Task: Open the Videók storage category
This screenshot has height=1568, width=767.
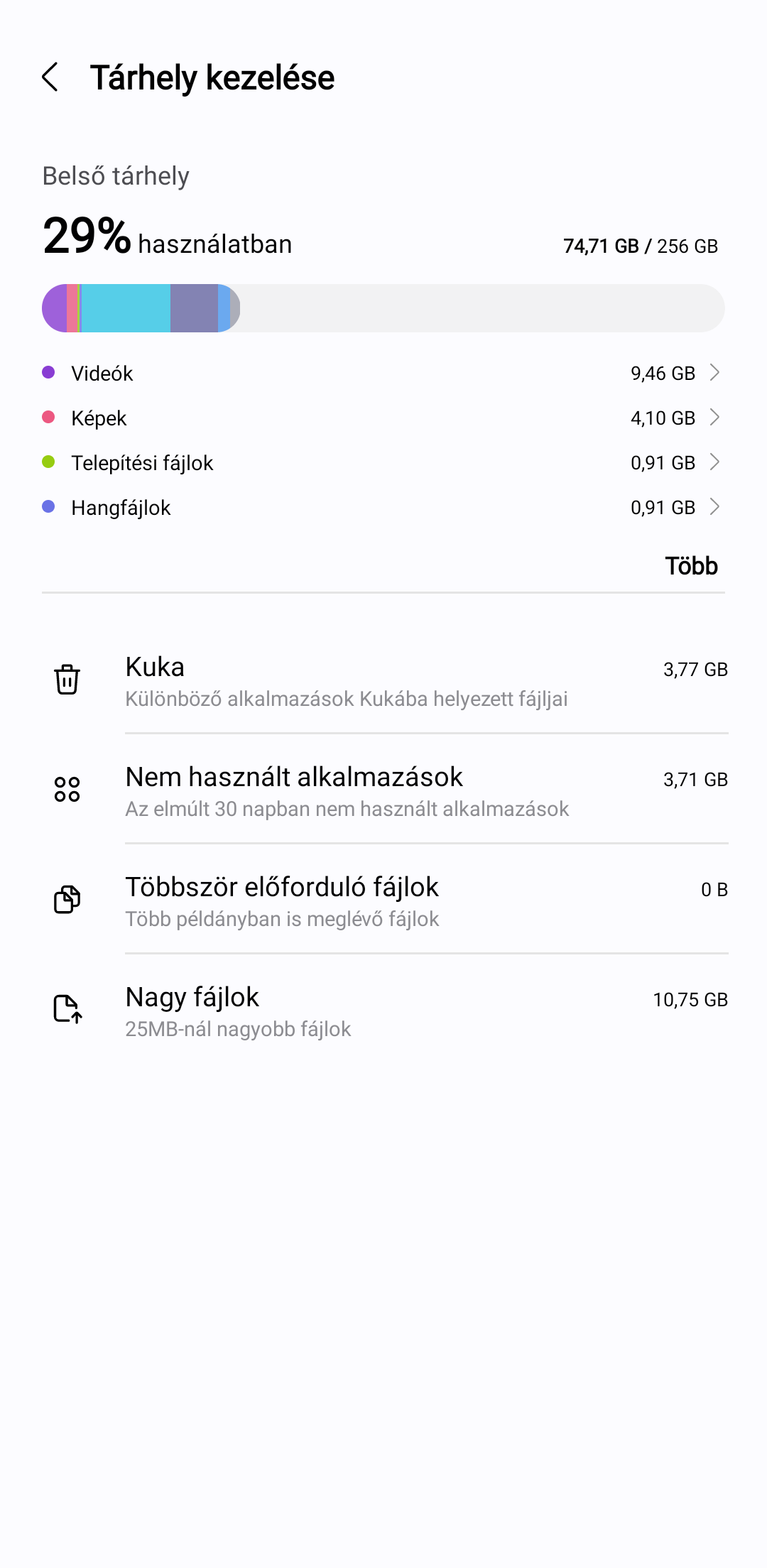Action: (383, 373)
